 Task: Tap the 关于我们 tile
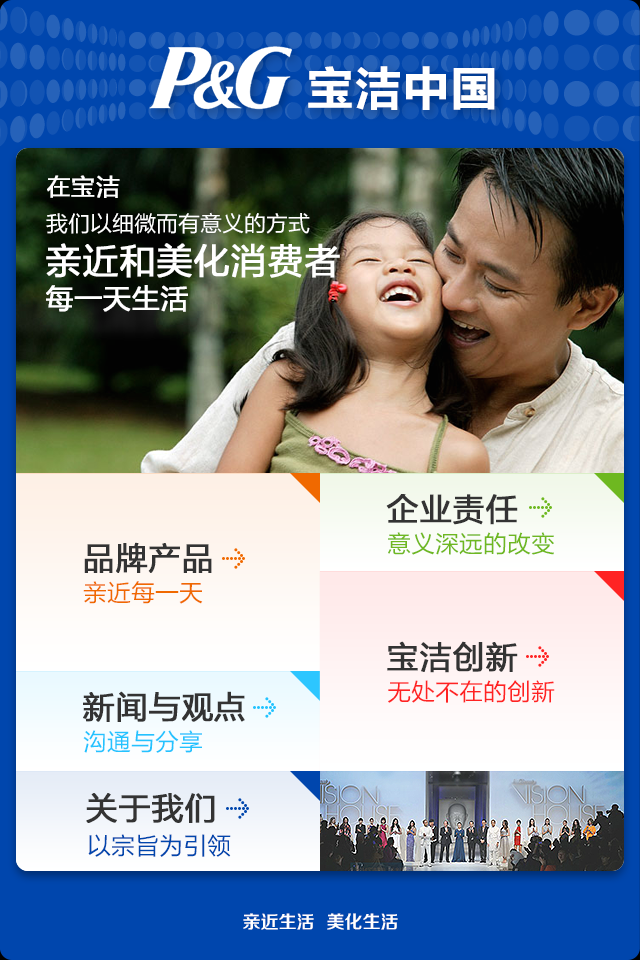tap(167, 821)
